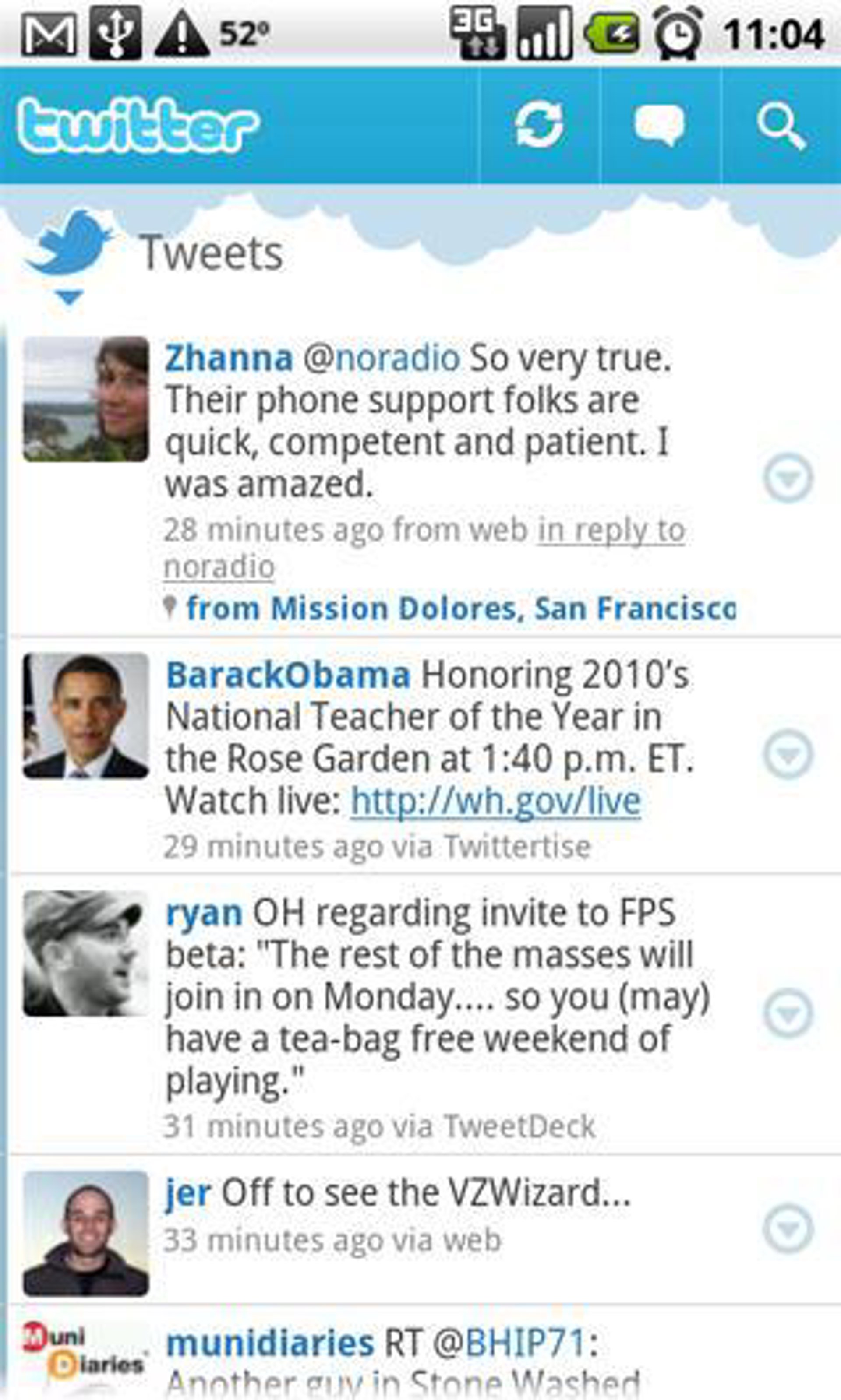
Task: Open Zhanna's profile picture
Action: click(x=85, y=399)
